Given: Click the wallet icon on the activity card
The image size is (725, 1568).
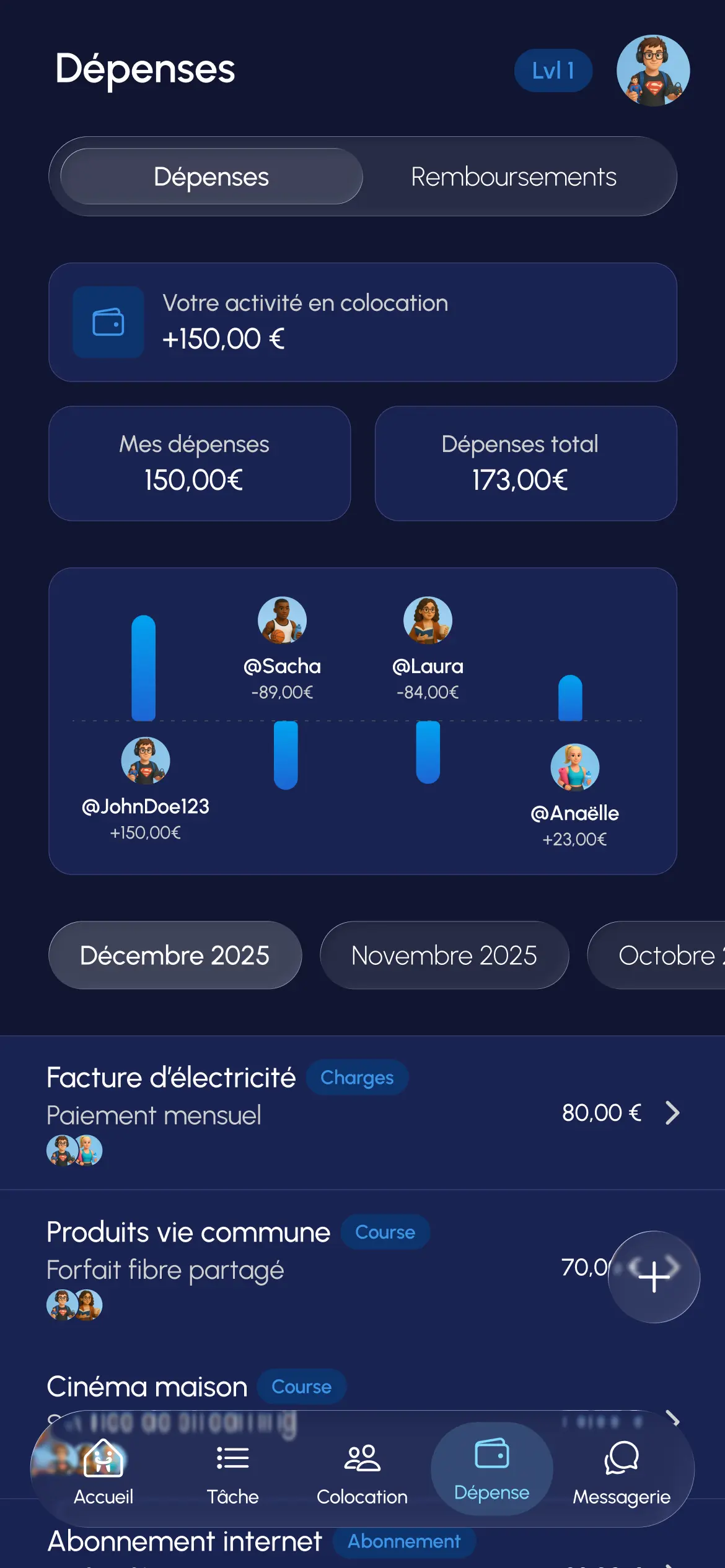Looking at the screenshot, I should click(107, 323).
